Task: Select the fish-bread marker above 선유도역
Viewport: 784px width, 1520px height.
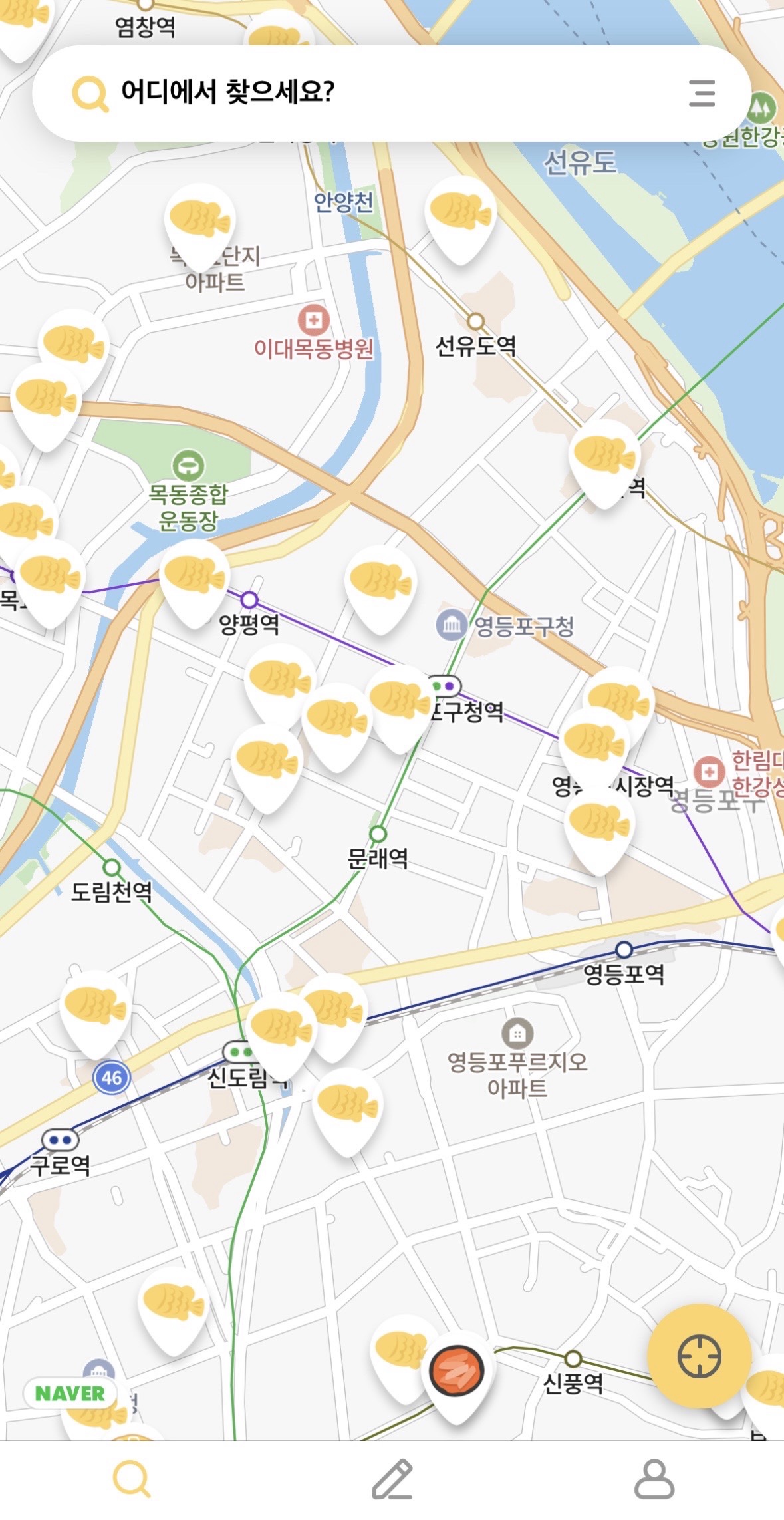Action: click(460, 213)
